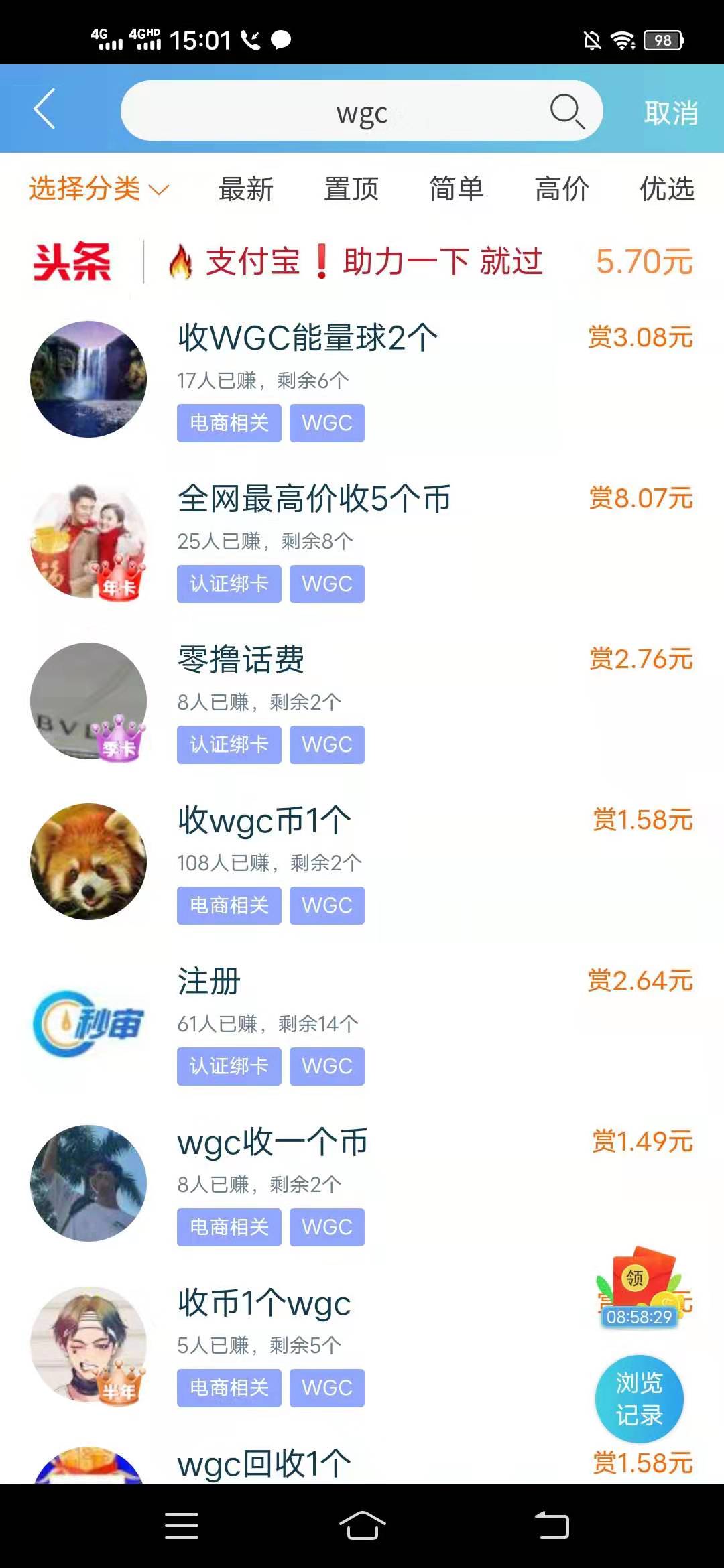The width and height of the screenshot is (724, 1568).
Task: Open the task 收WGC能量球2个
Action: point(308,338)
